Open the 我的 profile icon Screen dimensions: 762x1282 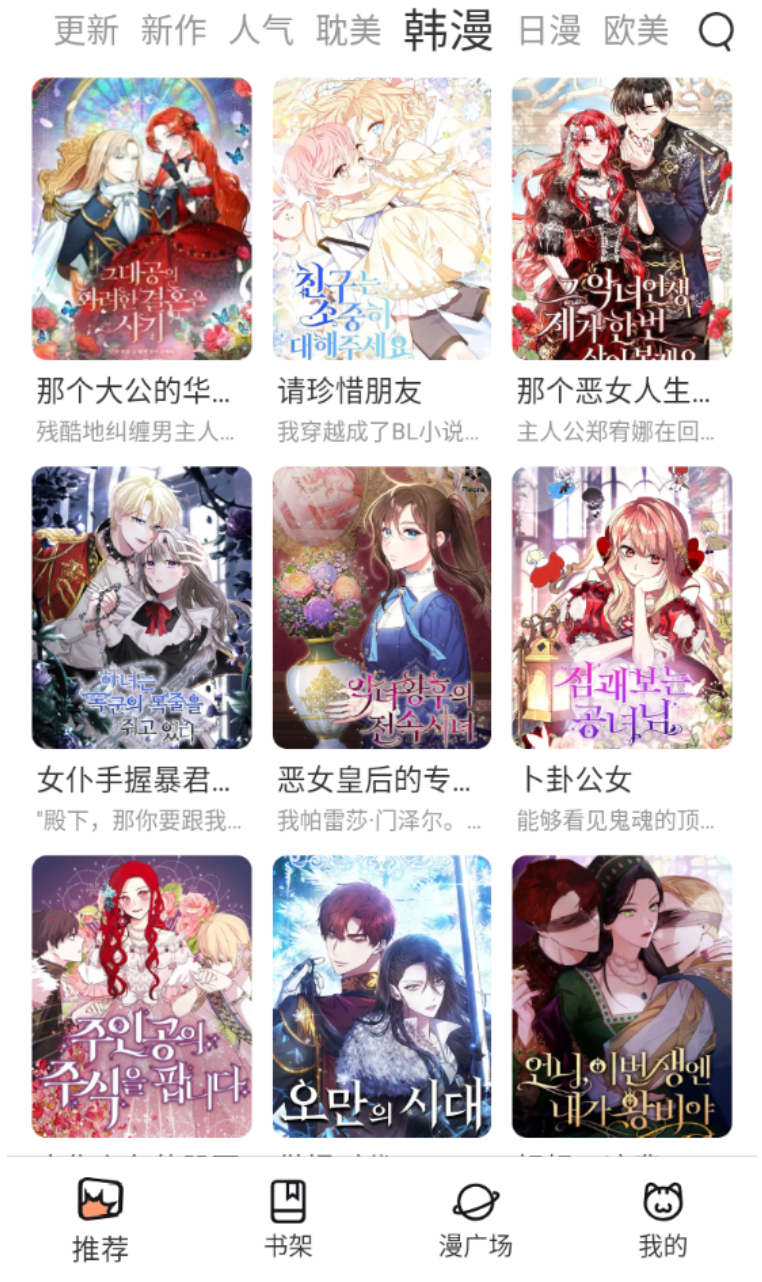pyautogui.click(x=665, y=1215)
